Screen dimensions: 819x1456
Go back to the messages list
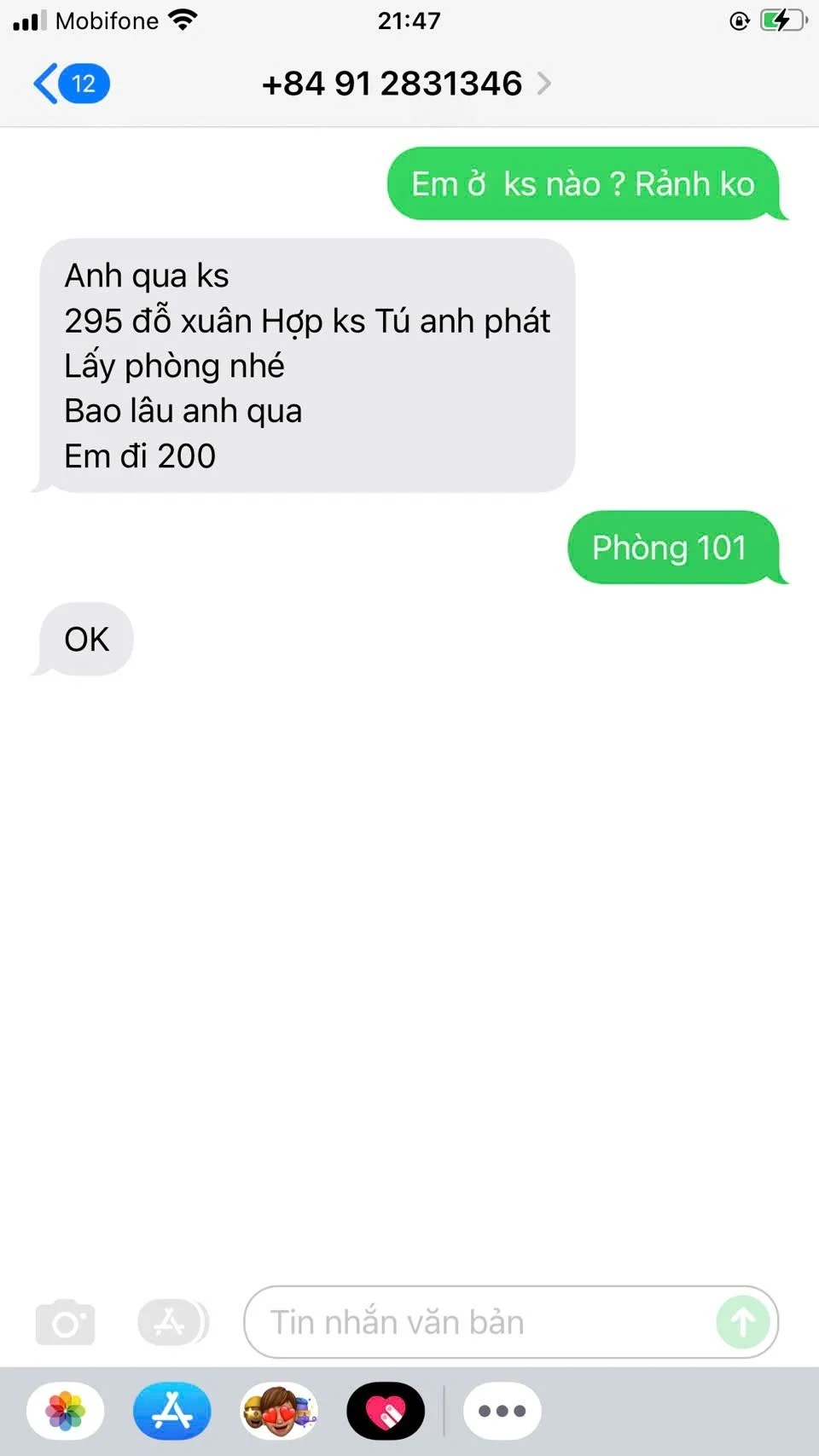coord(70,84)
